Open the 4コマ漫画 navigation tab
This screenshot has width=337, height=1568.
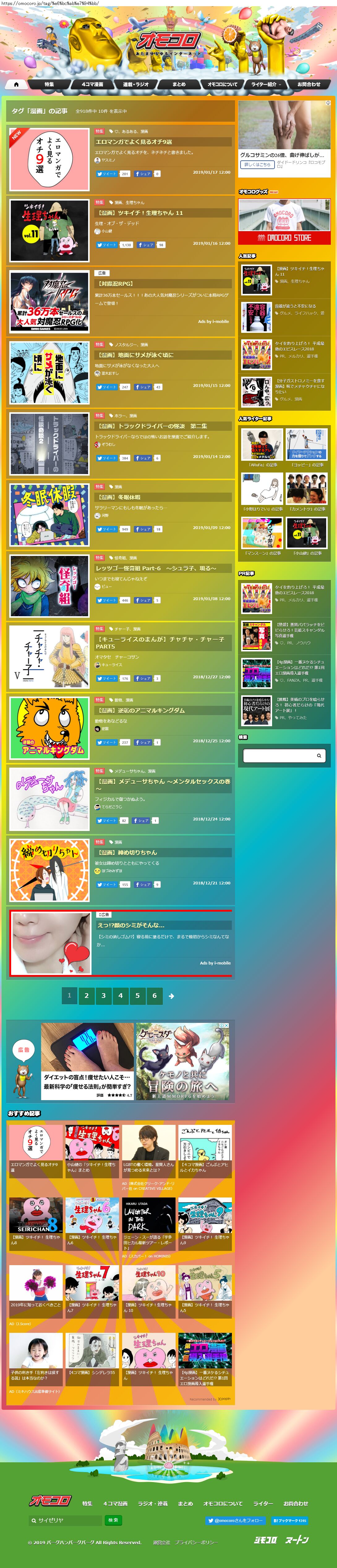click(93, 85)
